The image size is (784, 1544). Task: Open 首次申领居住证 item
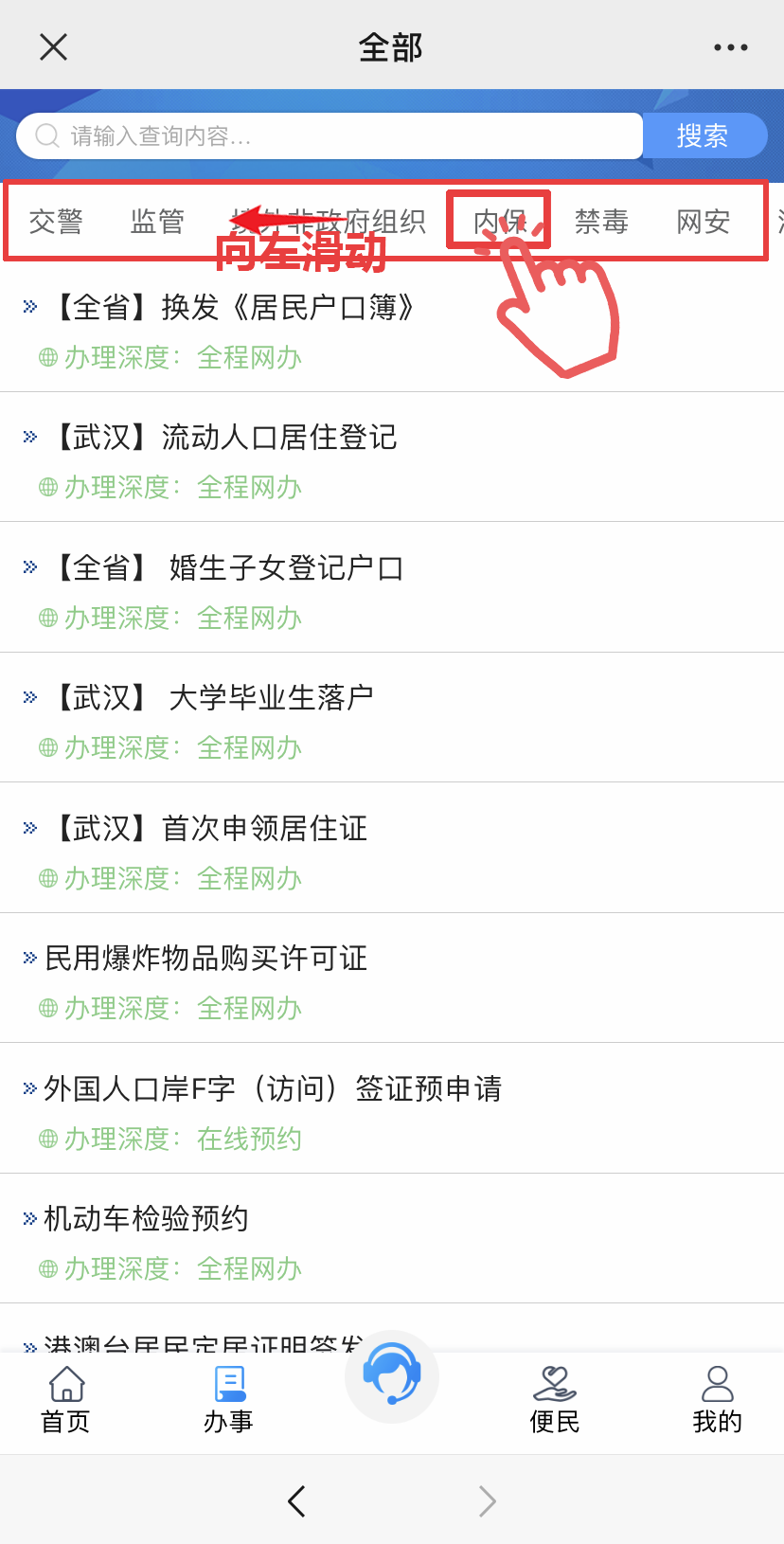pyautogui.click(x=208, y=829)
